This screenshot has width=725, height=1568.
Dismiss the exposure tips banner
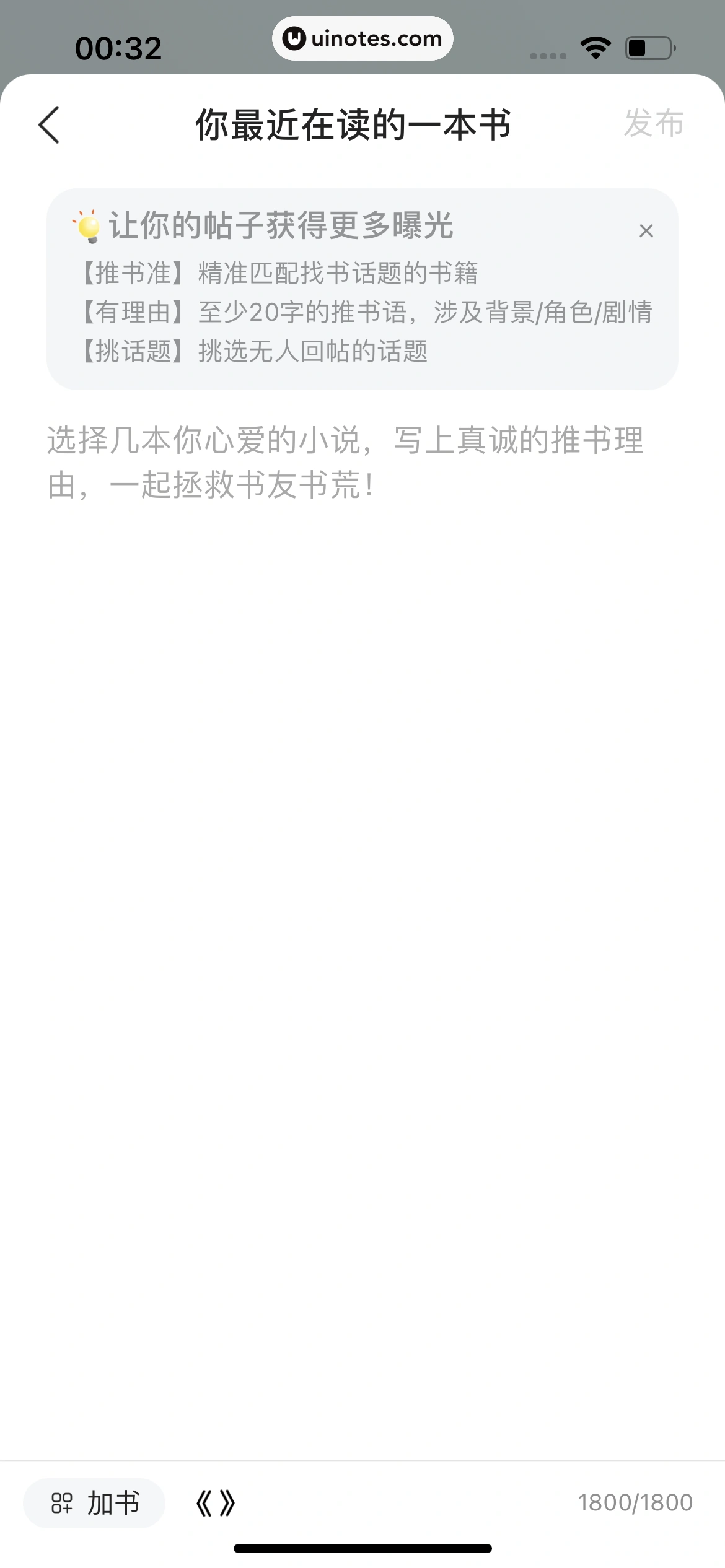tap(646, 231)
